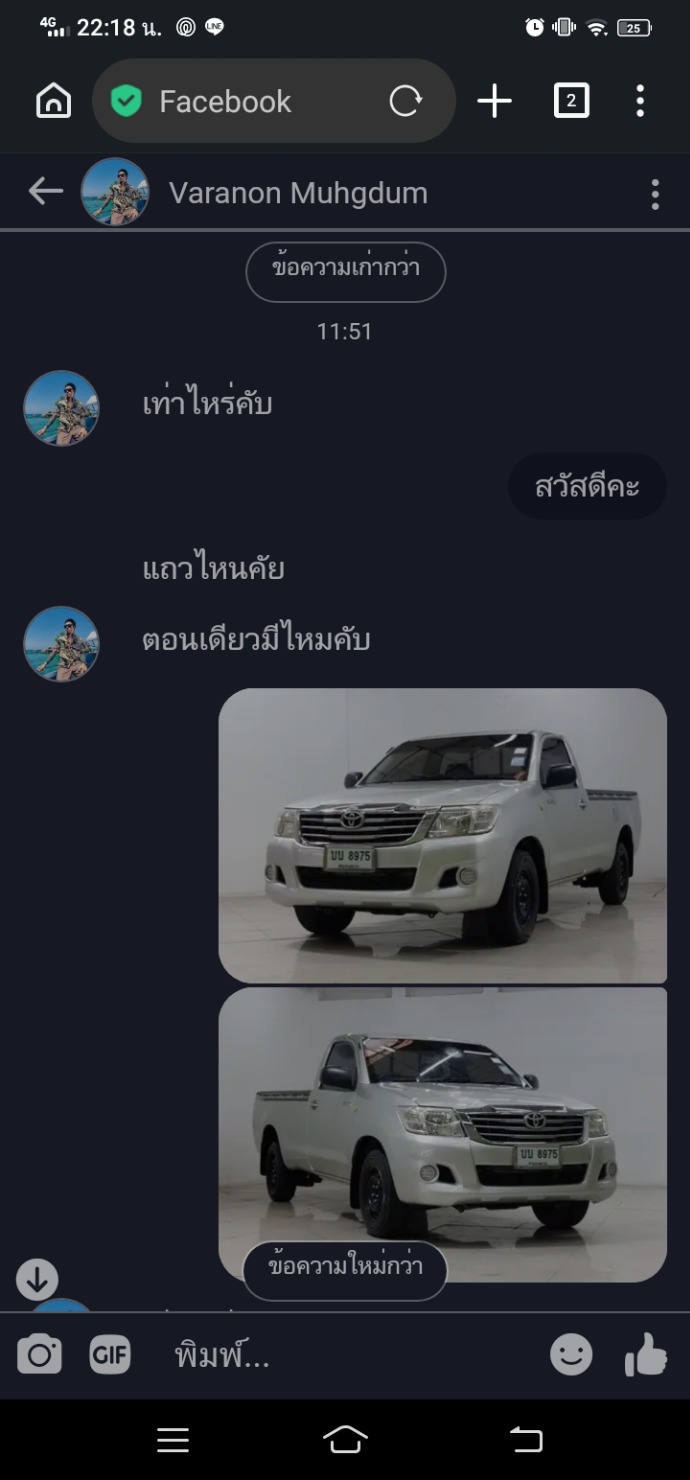This screenshot has height=1480, width=690.
Task: Open the front-left view pickup truck photo
Action: pyautogui.click(x=442, y=835)
